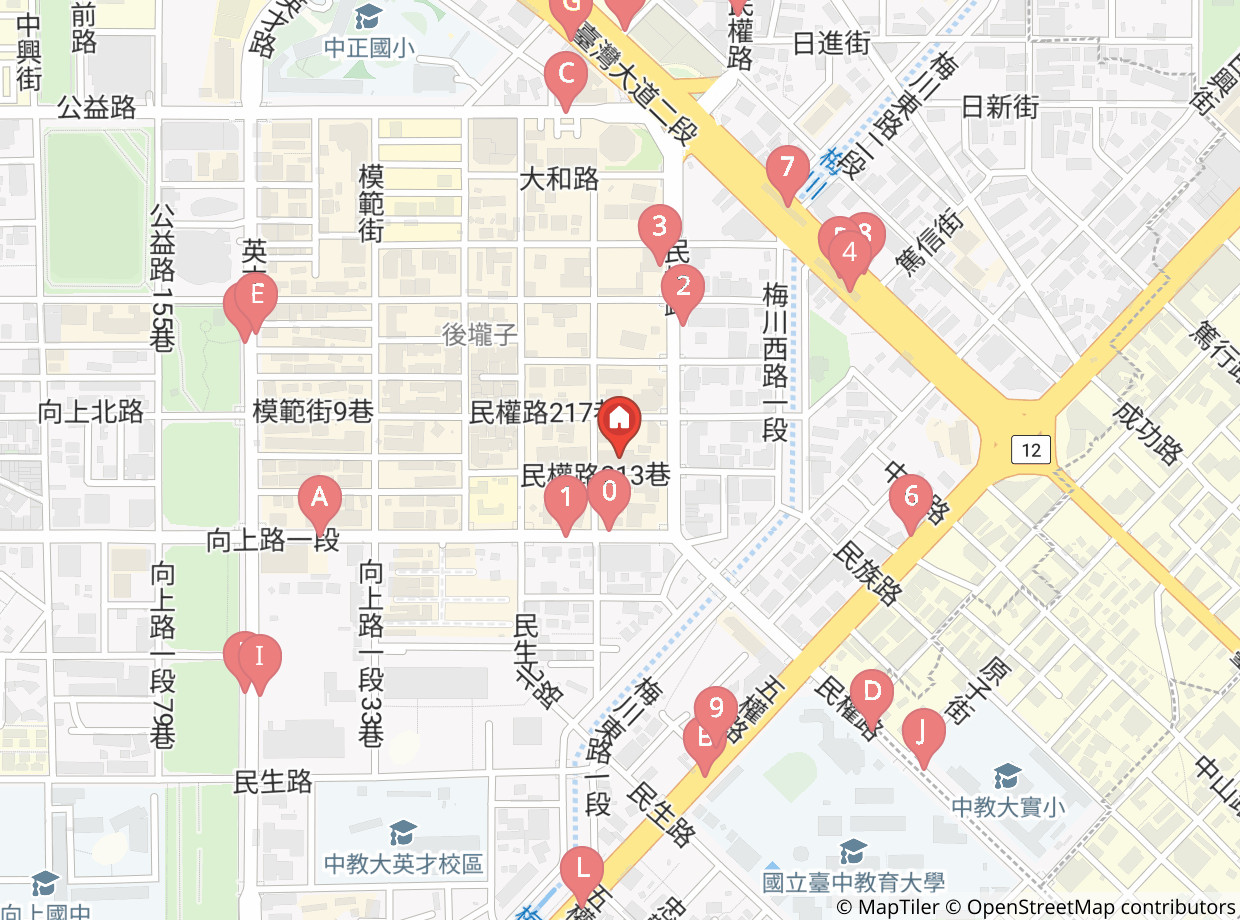
Task: Open map marker 9
Action: point(716,709)
